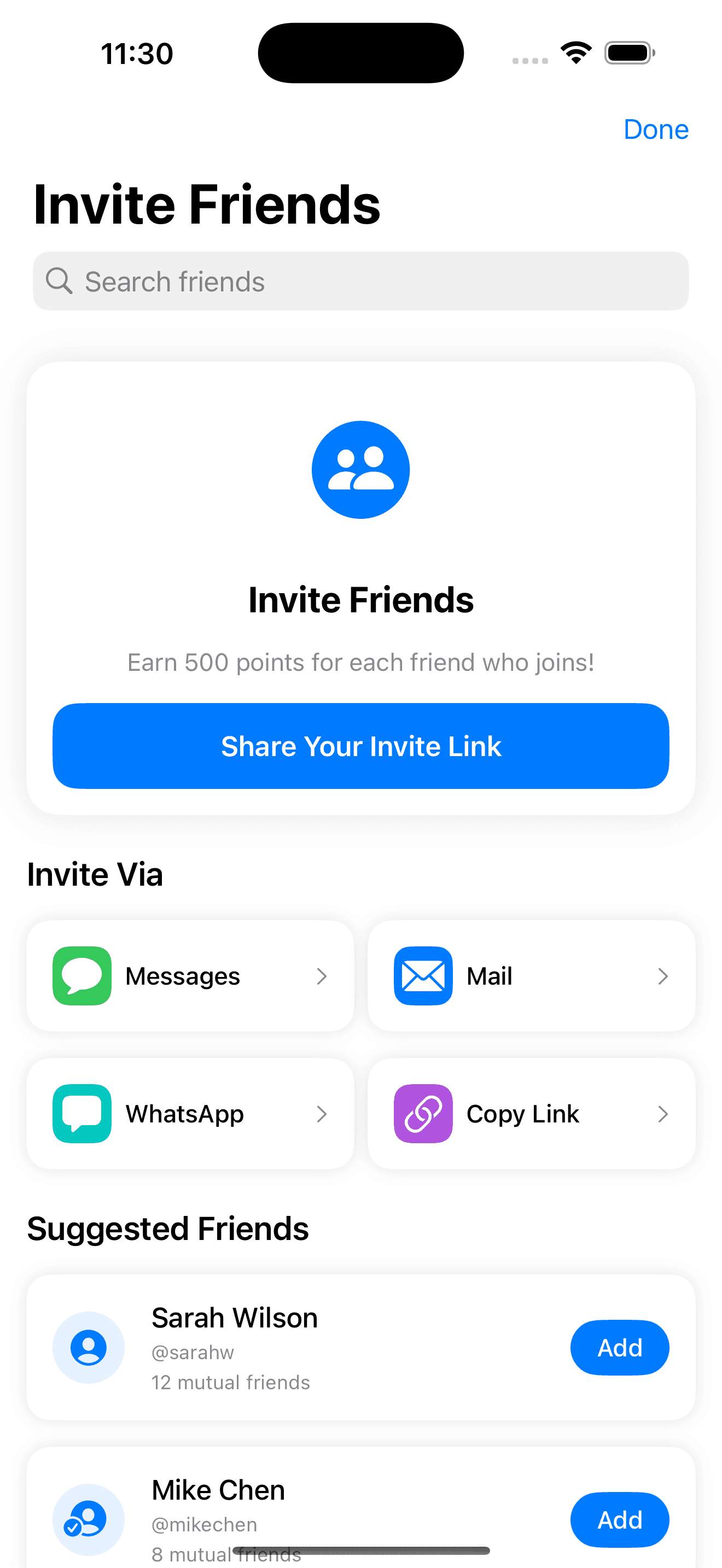Send invite through WhatsApp
This screenshot has height=1568, width=722.
point(190,1113)
